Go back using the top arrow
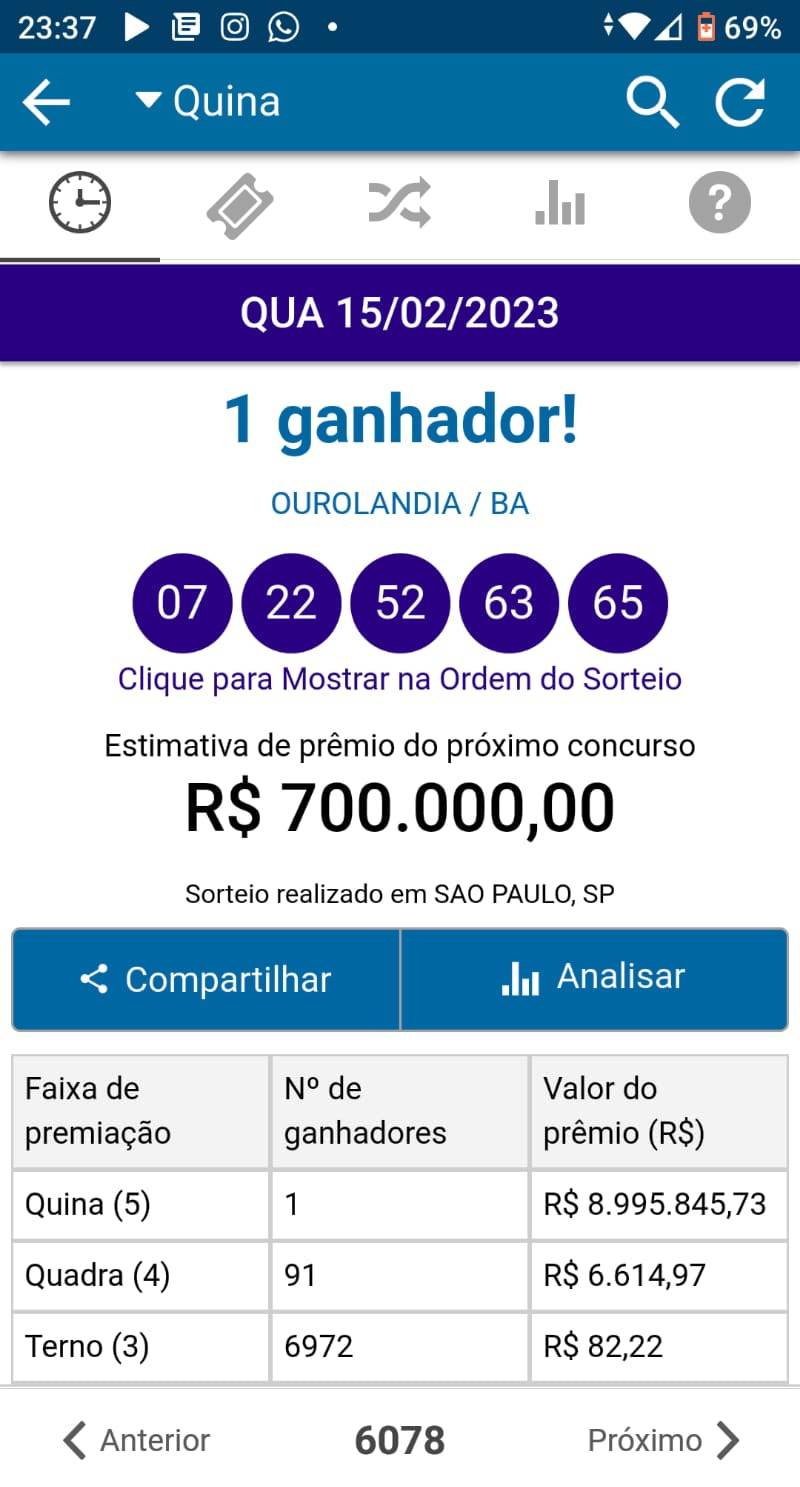This screenshot has height=1487, width=800. click(46, 102)
